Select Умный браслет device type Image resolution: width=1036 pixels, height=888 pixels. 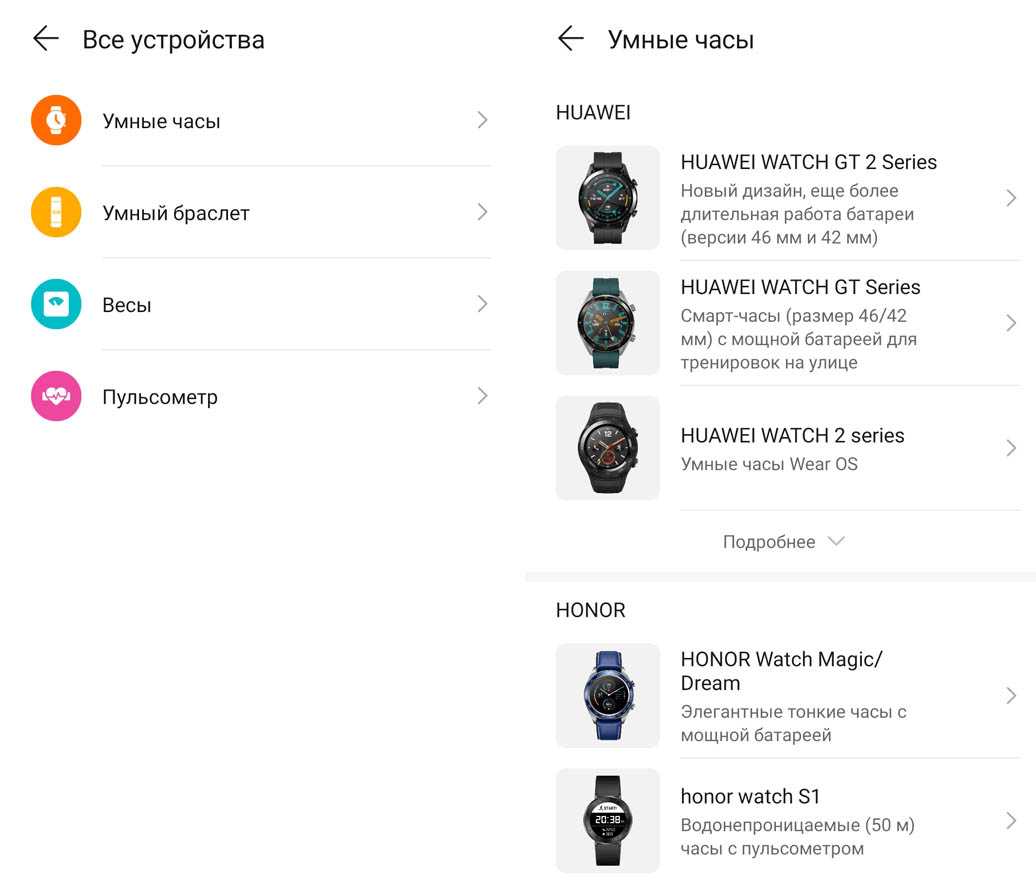point(260,213)
